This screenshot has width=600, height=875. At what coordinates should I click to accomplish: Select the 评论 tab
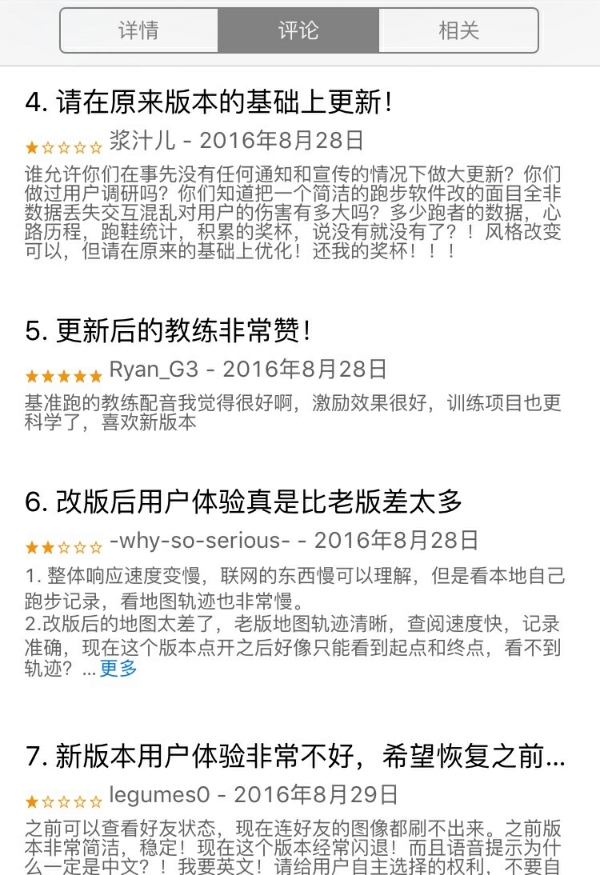click(x=298, y=30)
